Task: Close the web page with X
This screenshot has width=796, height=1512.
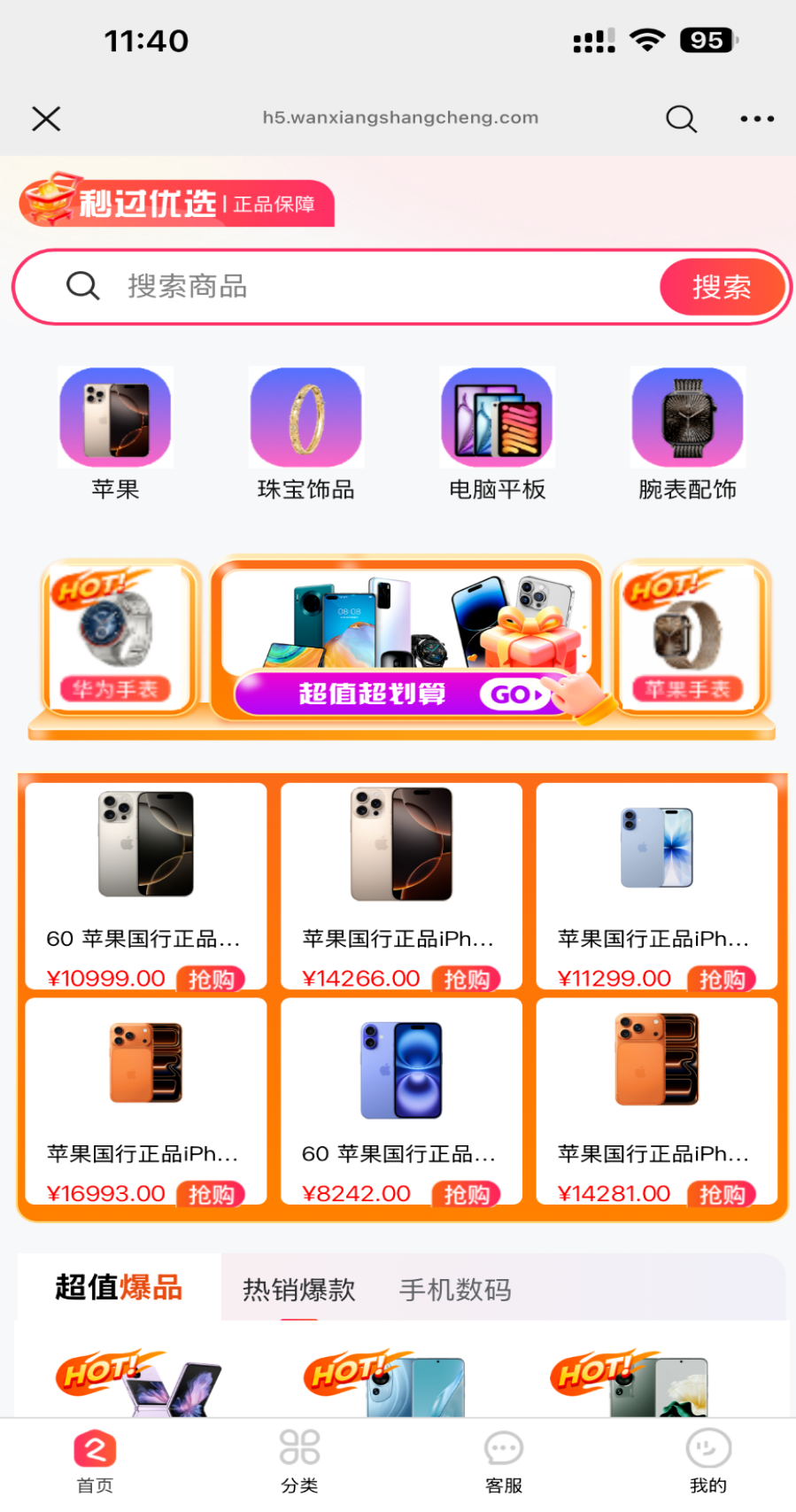Action: point(46,119)
